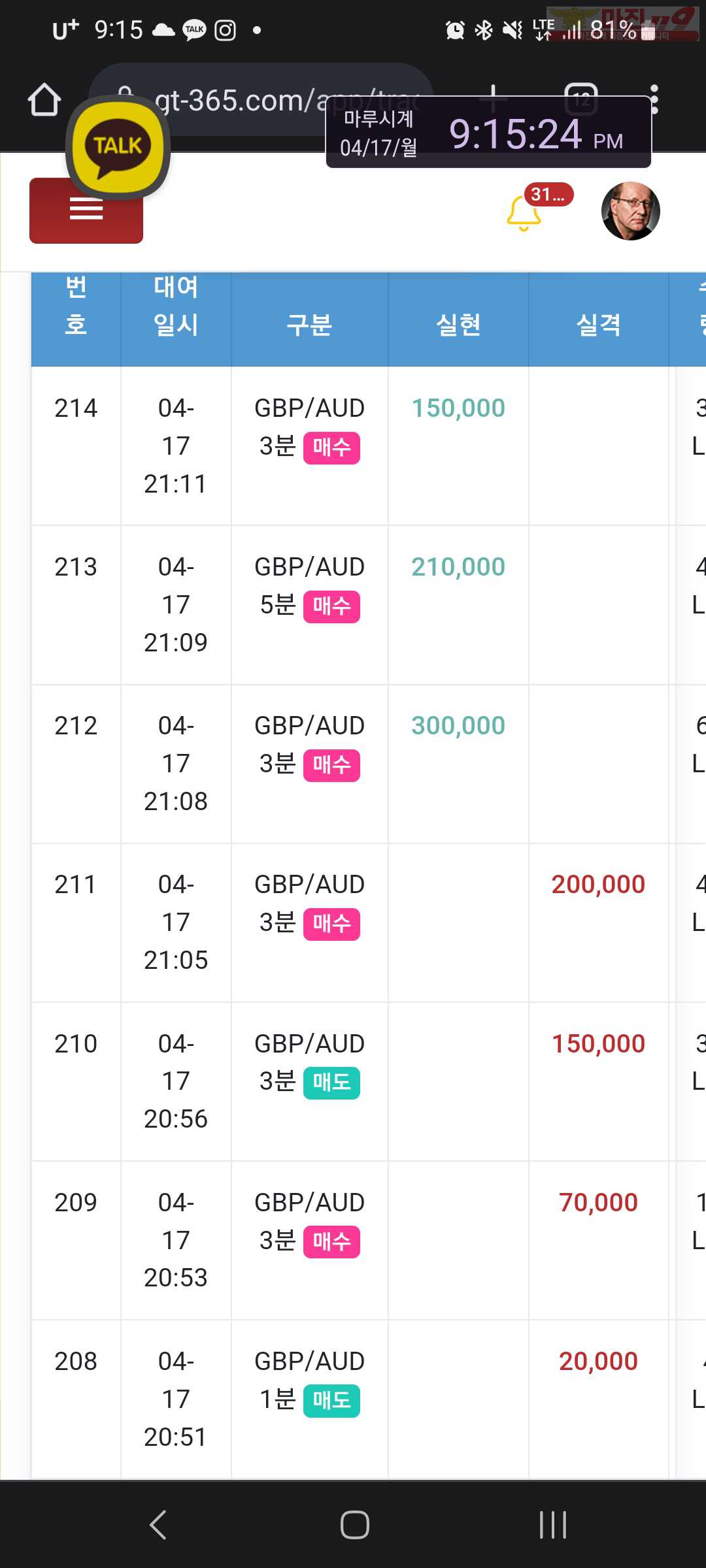Open the browser tab switcher

tap(581, 99)
